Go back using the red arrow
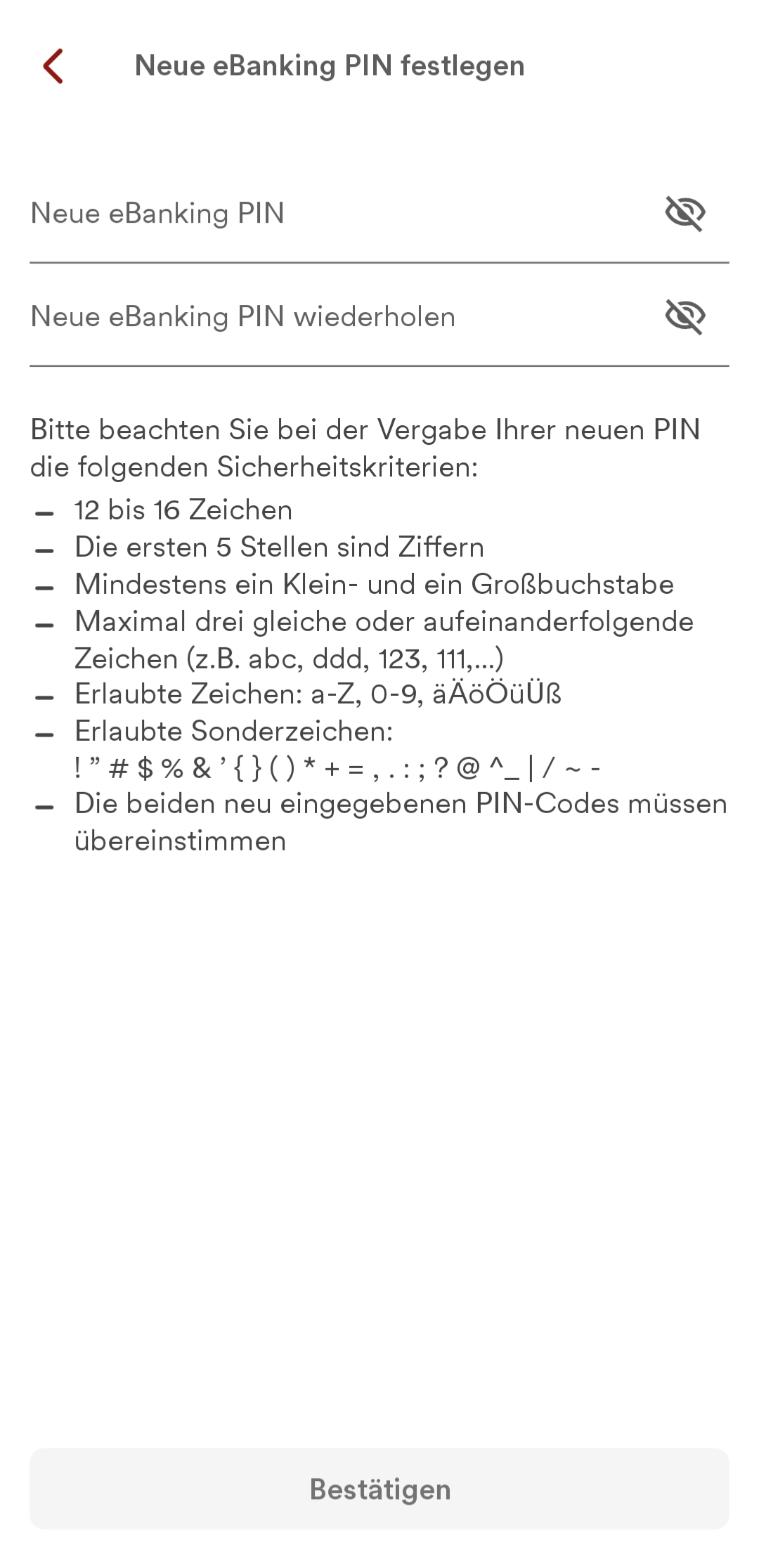The width and height of the screenshot is (759, 1568). coord(53,66)
